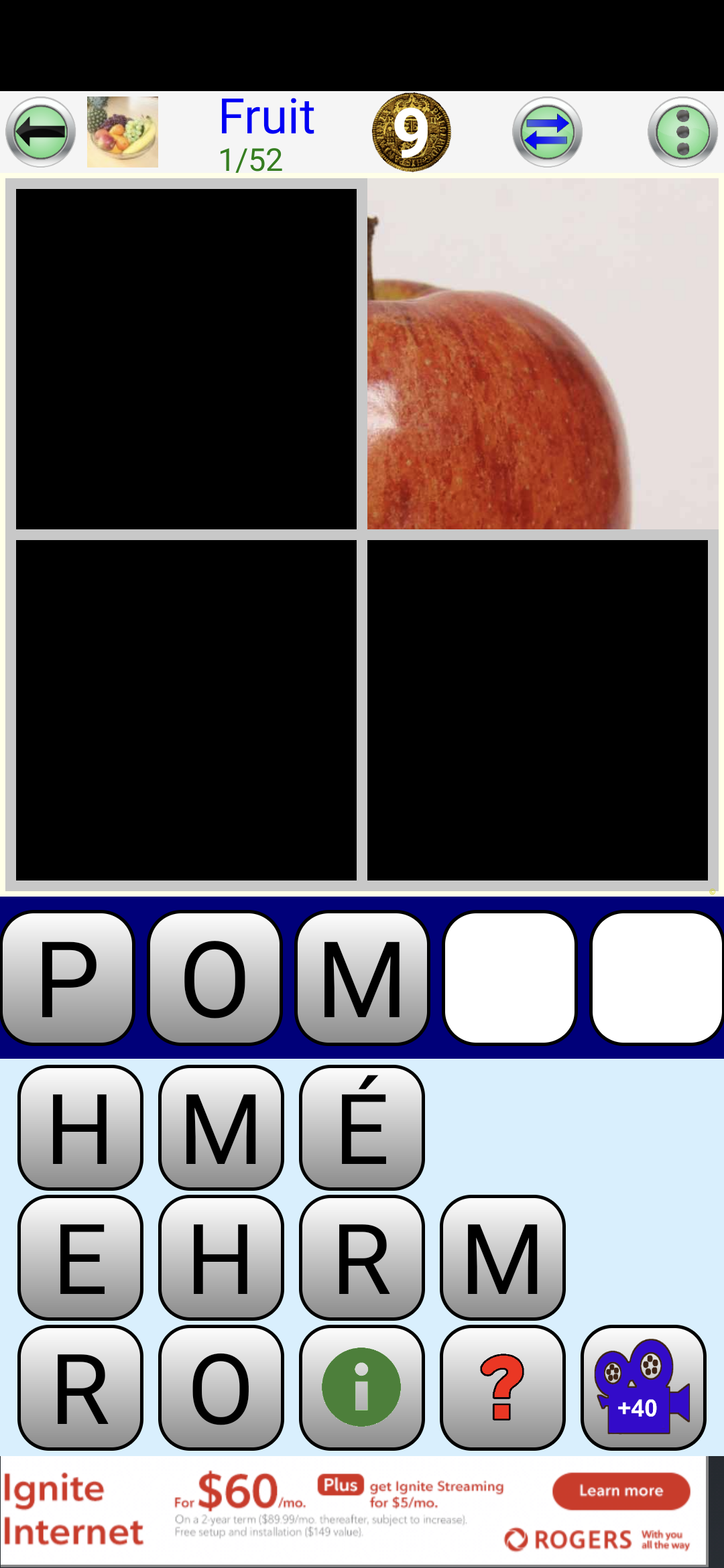This screenshot has height=1568, width=724.
Task: Tap Learn more on the Rogers ad
Action: [x=621, y=1491]
